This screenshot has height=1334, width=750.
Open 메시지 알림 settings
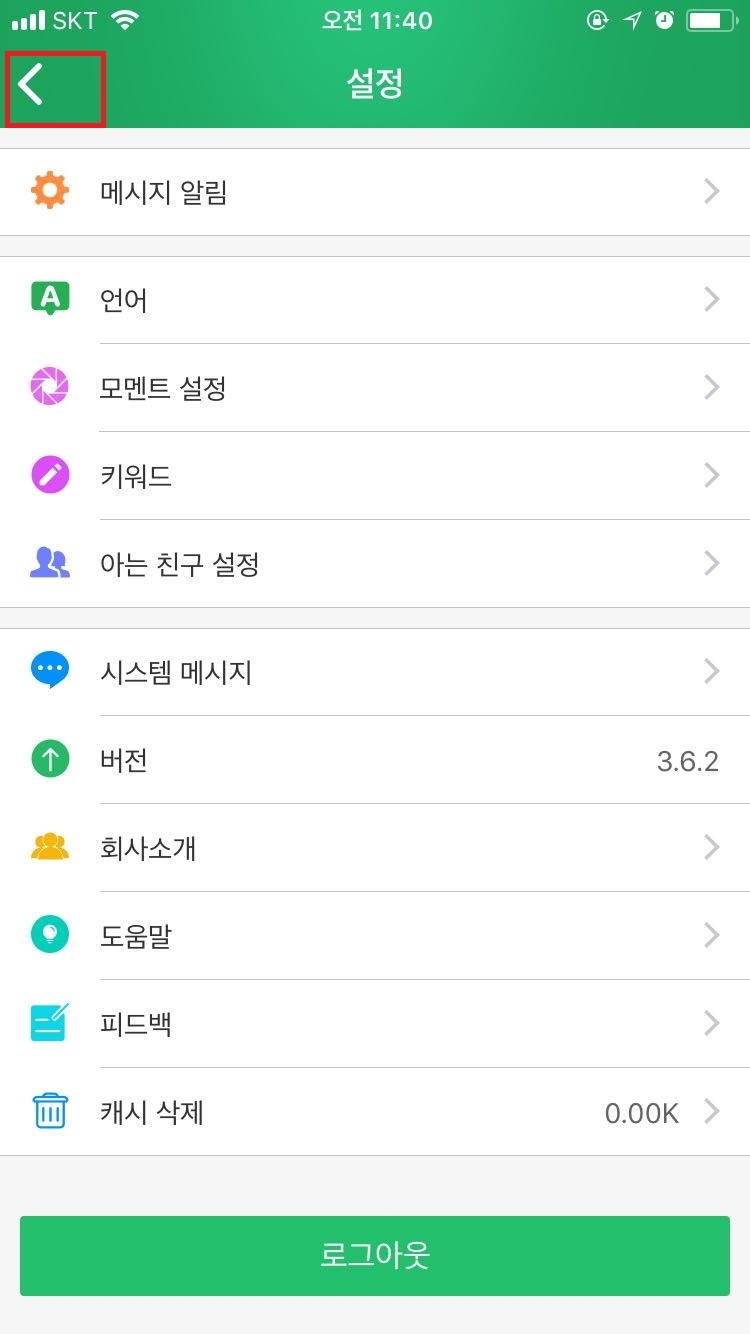pyautogui.click(x=375, y=192)
